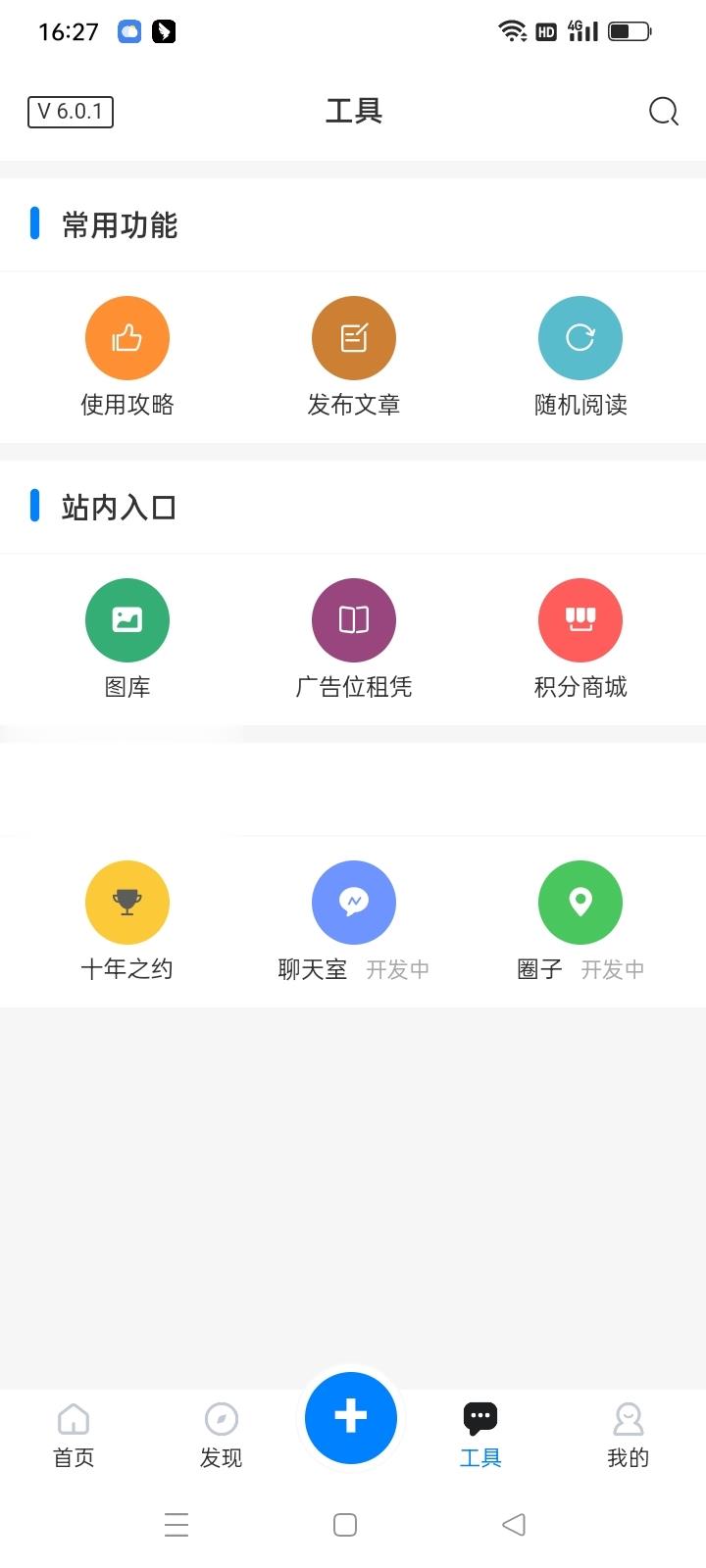Screen dimensions: 706x1568
Task: Open recent apps from the navigation bar
Action: (177, 1525)
